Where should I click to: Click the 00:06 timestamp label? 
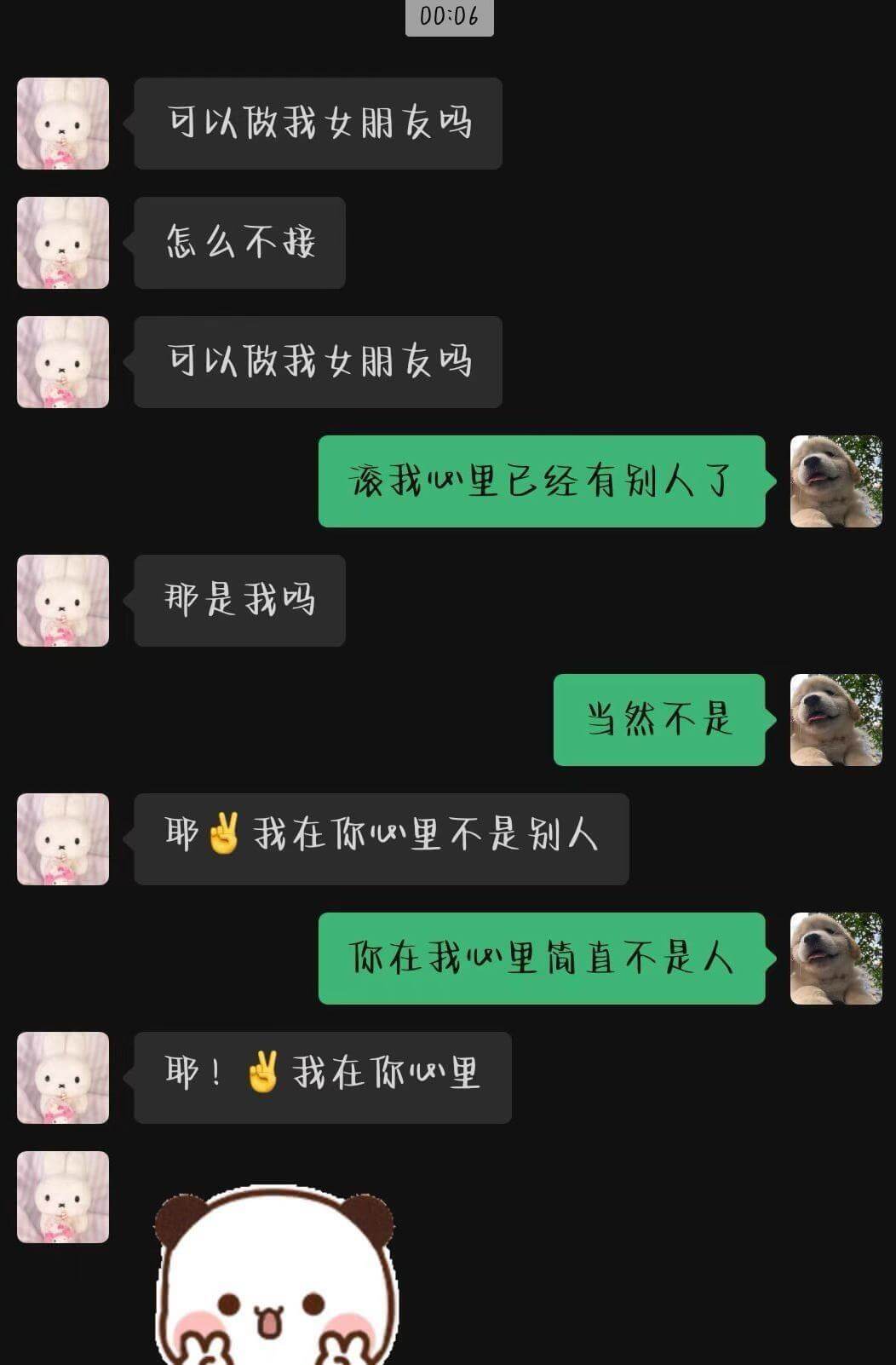point(448,19)
